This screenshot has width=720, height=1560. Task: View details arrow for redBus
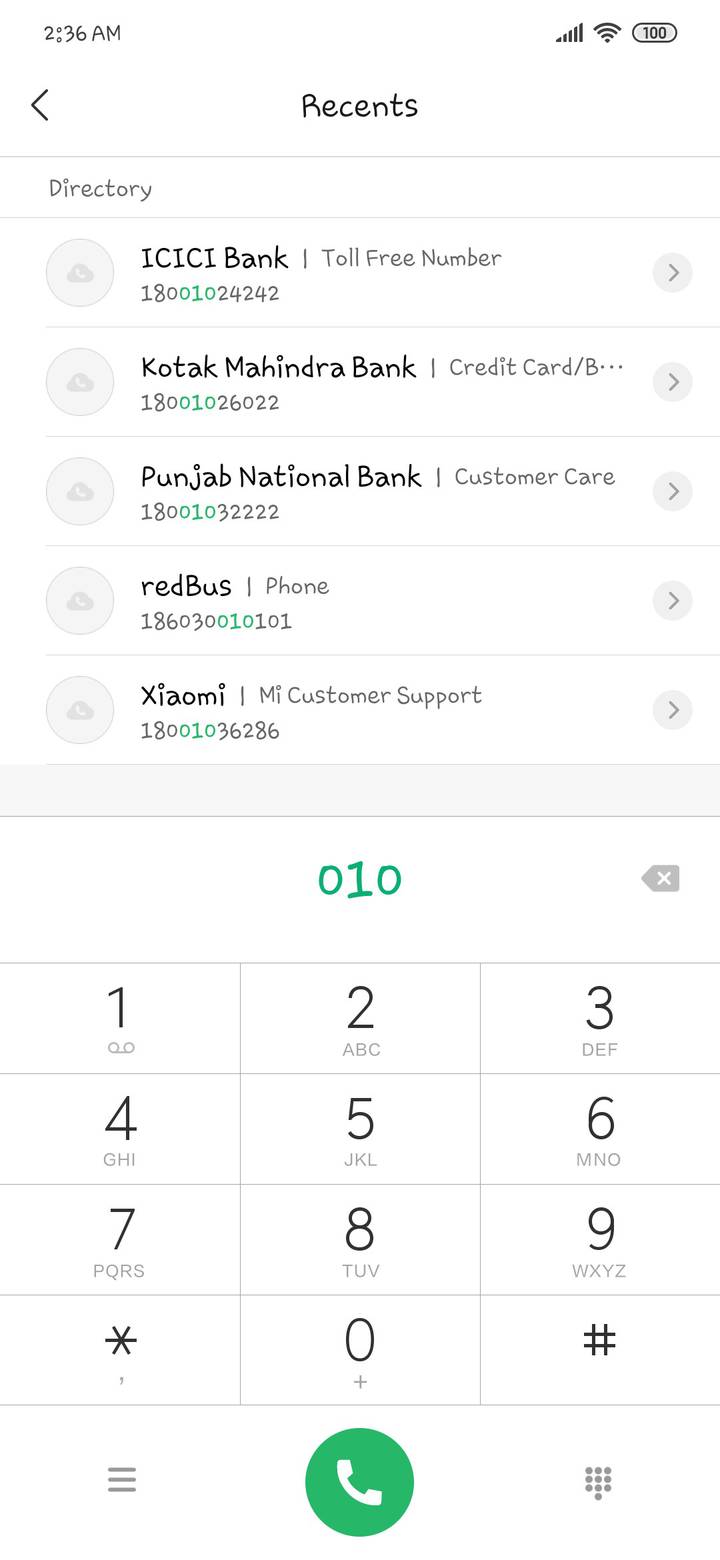click(672, 601)
